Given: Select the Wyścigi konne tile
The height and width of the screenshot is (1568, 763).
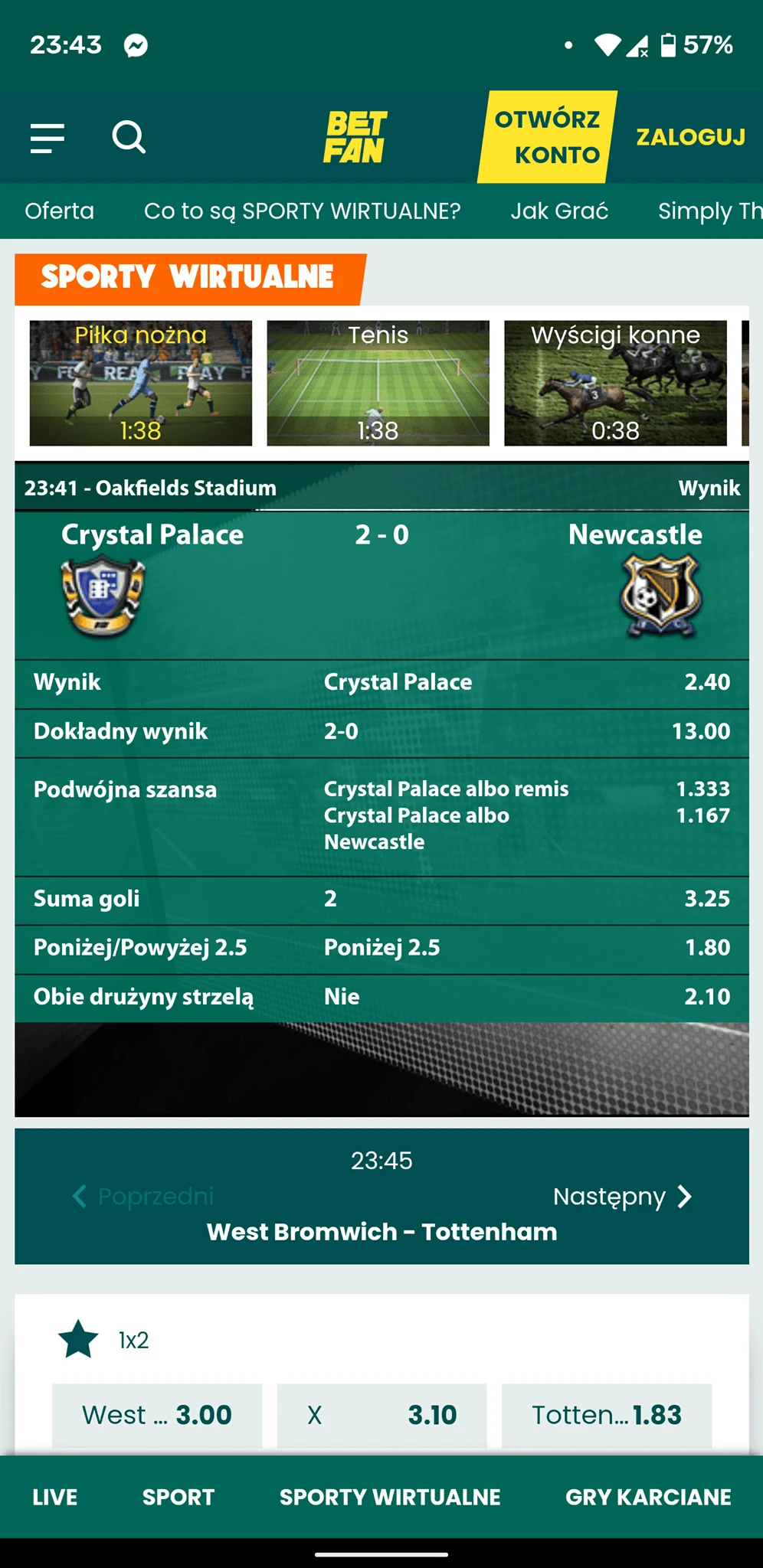Looking at the screenshot, I should pyautogui.click(x=615, y=383).
